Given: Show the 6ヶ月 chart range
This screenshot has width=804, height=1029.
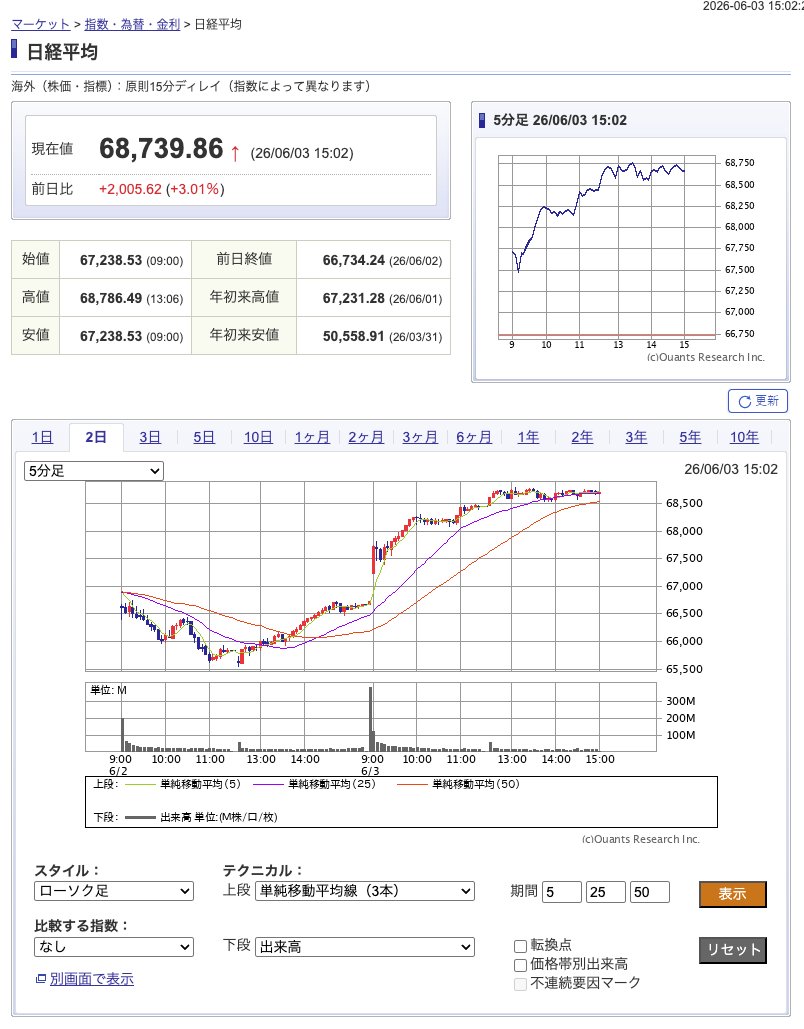Looking at the screenshot, I should click(x=474, y=437).
